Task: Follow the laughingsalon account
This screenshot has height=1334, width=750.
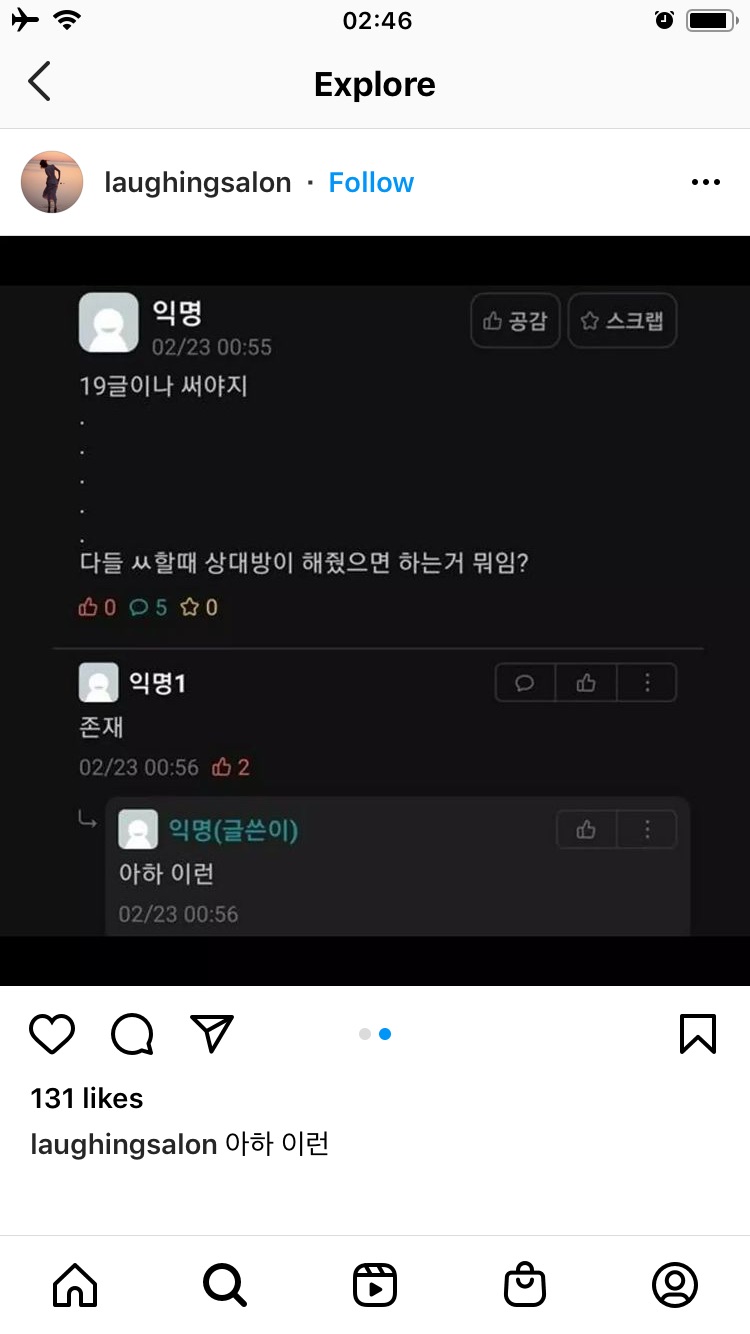Action: click(x=371, y=182)
